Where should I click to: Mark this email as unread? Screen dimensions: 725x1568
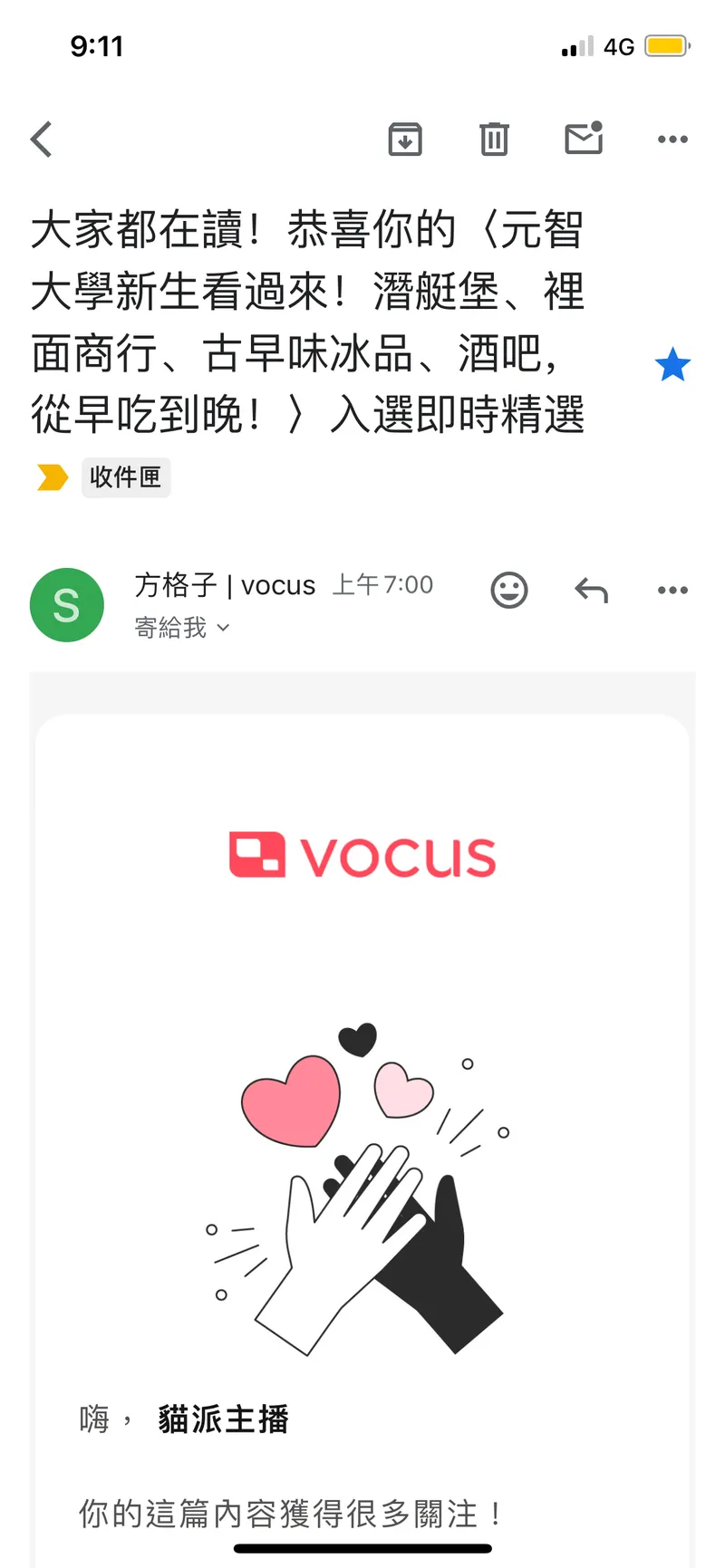point(584,139)
